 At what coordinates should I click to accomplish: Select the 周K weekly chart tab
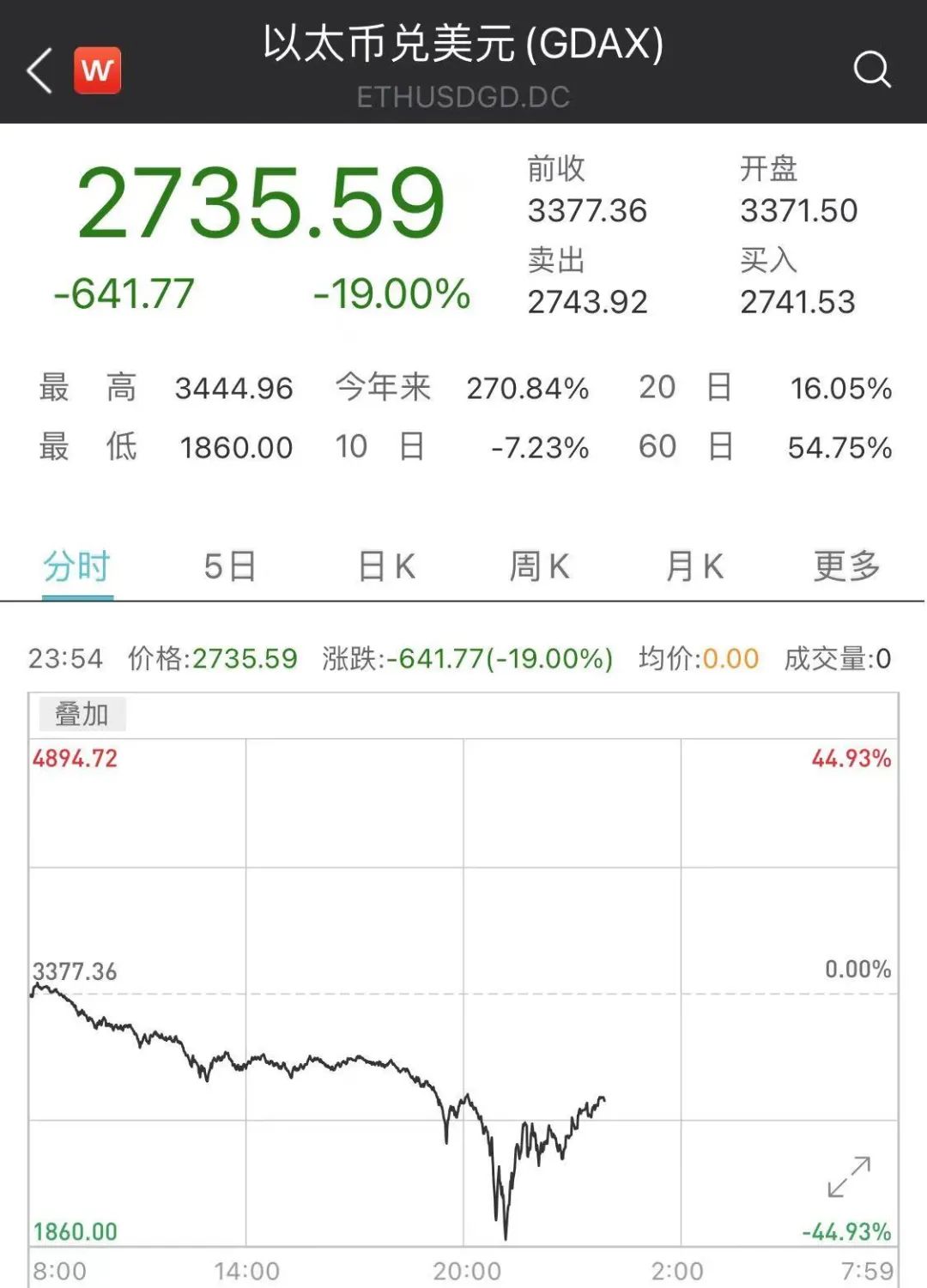click(x=538, y=565)
